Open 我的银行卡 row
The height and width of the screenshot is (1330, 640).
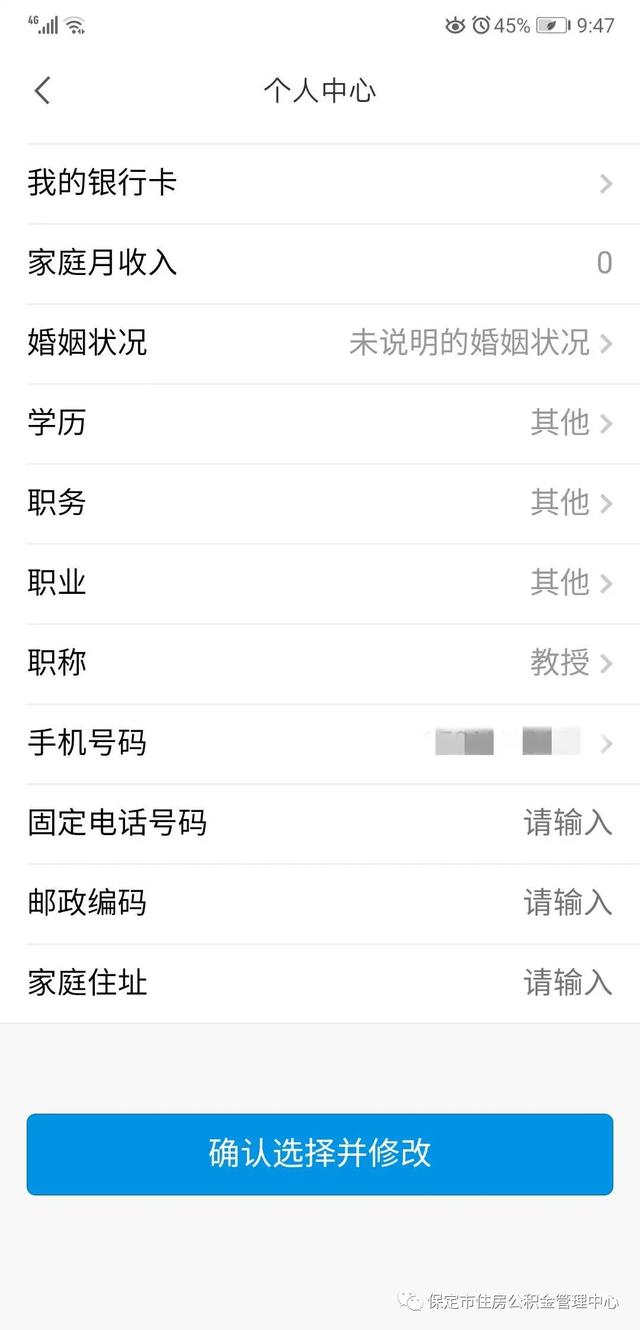(320, 183)
